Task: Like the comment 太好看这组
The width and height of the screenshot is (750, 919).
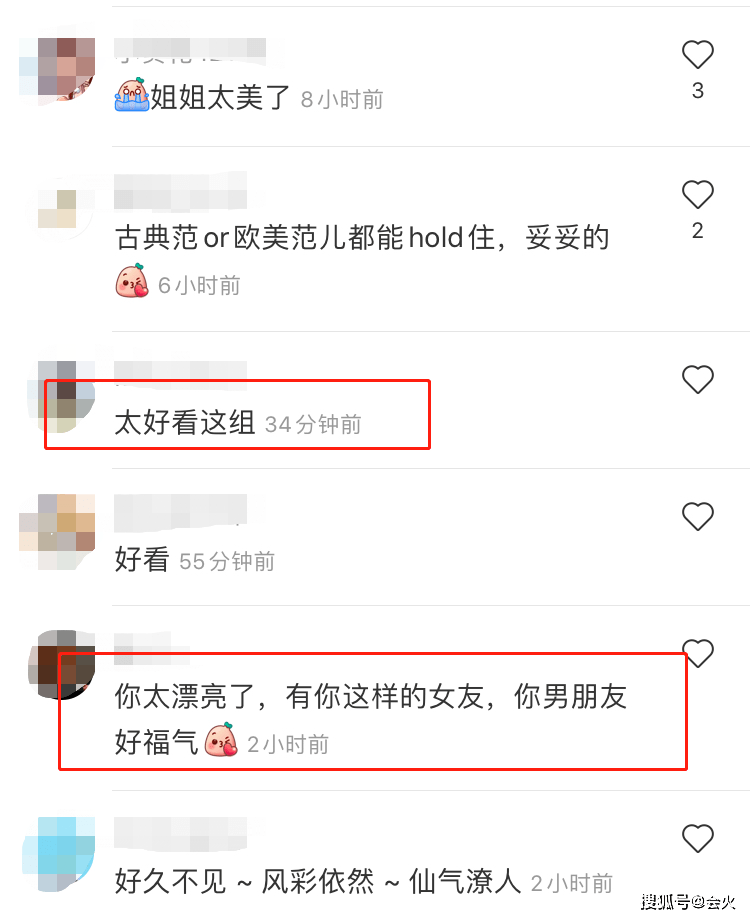Action: [697, 379]
